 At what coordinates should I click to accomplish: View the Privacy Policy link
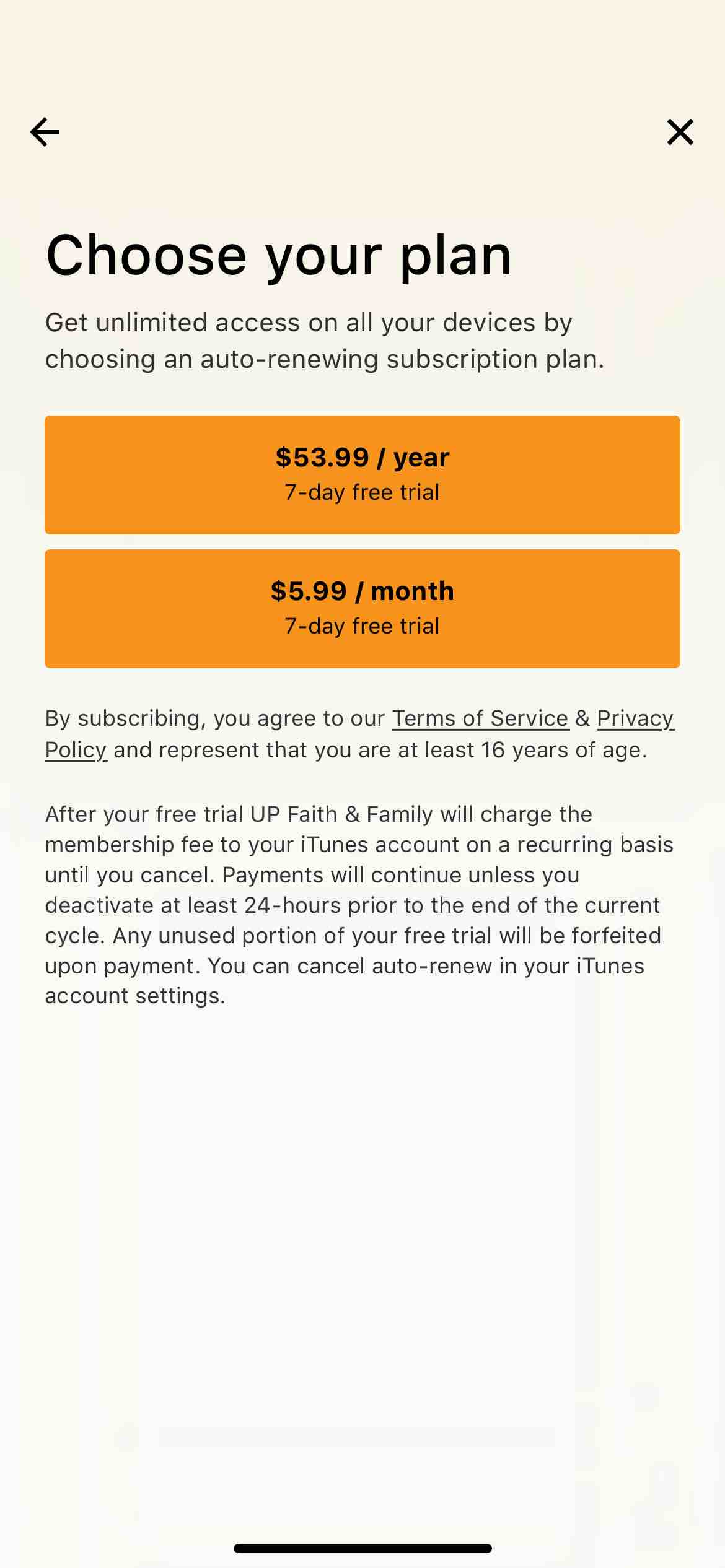[635, 718]
